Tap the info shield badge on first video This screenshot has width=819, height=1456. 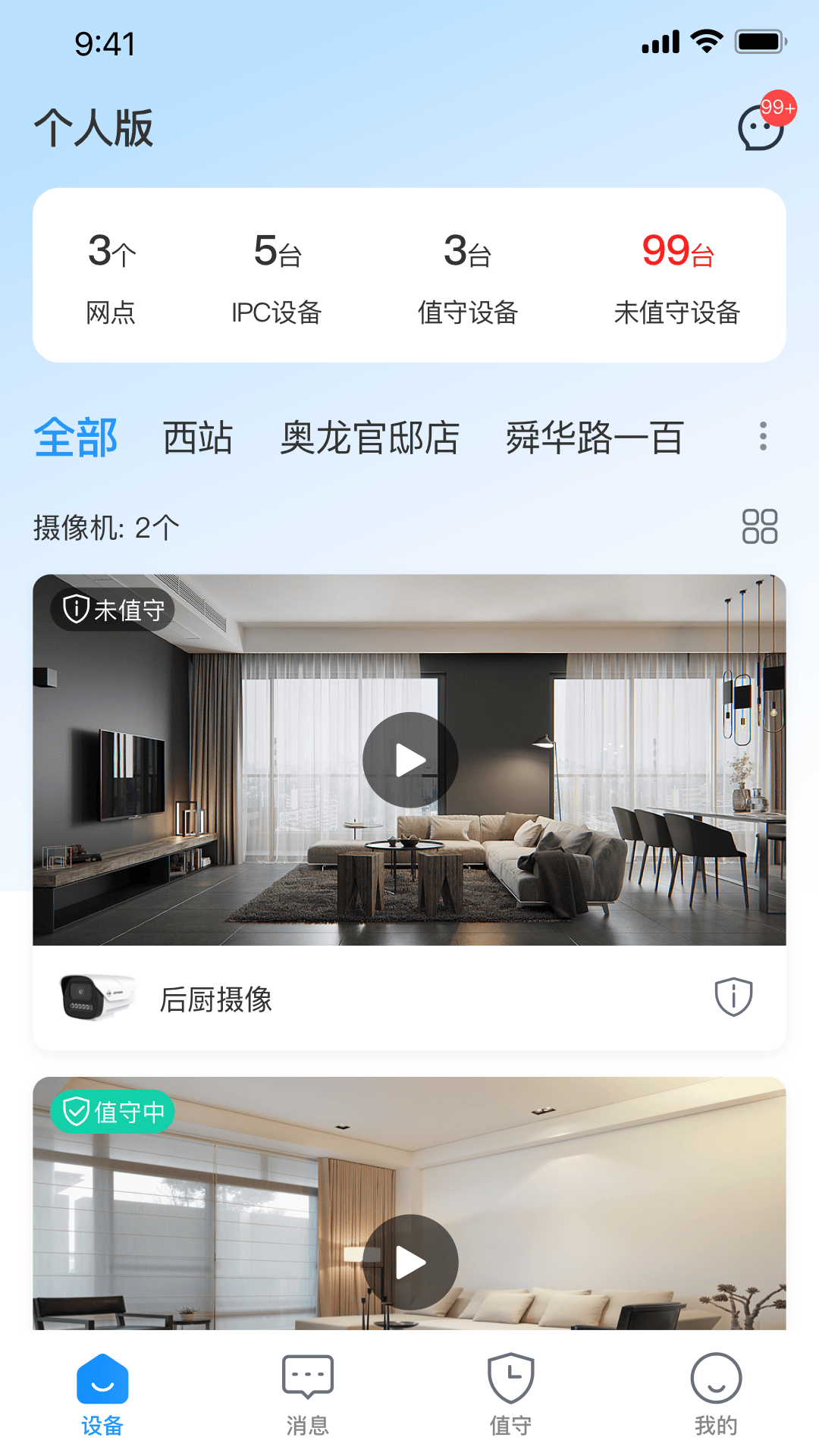77,608
